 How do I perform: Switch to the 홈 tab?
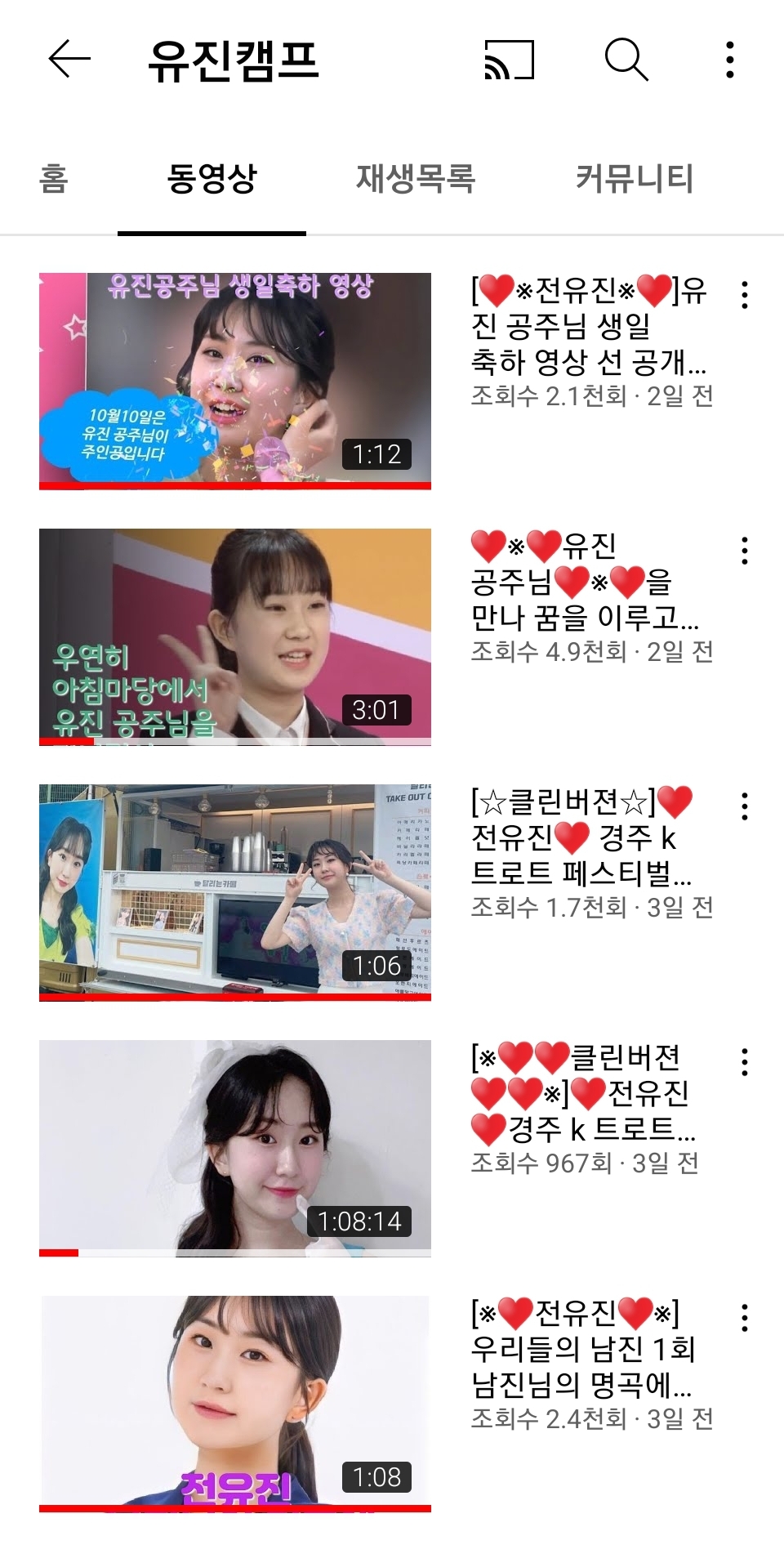54,178
